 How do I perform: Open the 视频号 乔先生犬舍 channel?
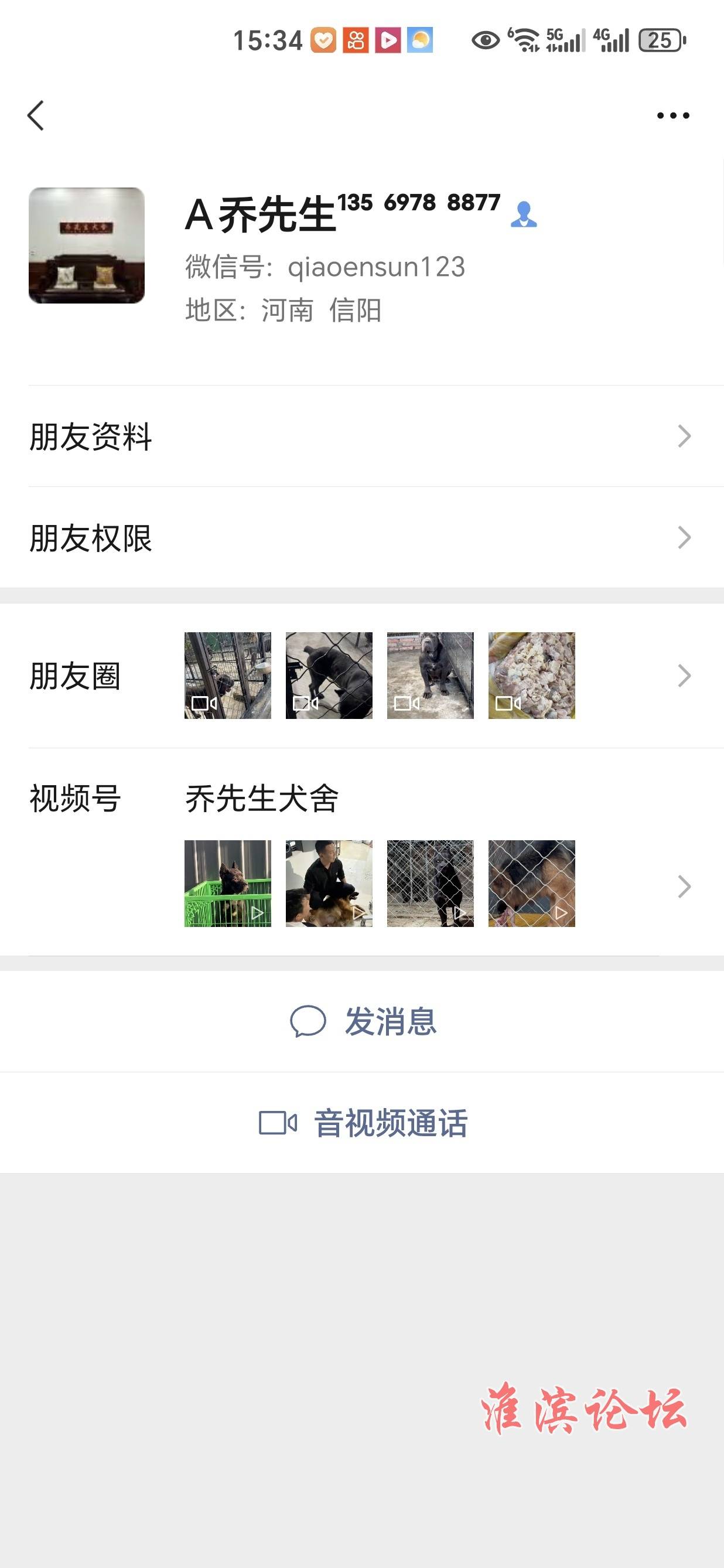[x=361, y=852]
